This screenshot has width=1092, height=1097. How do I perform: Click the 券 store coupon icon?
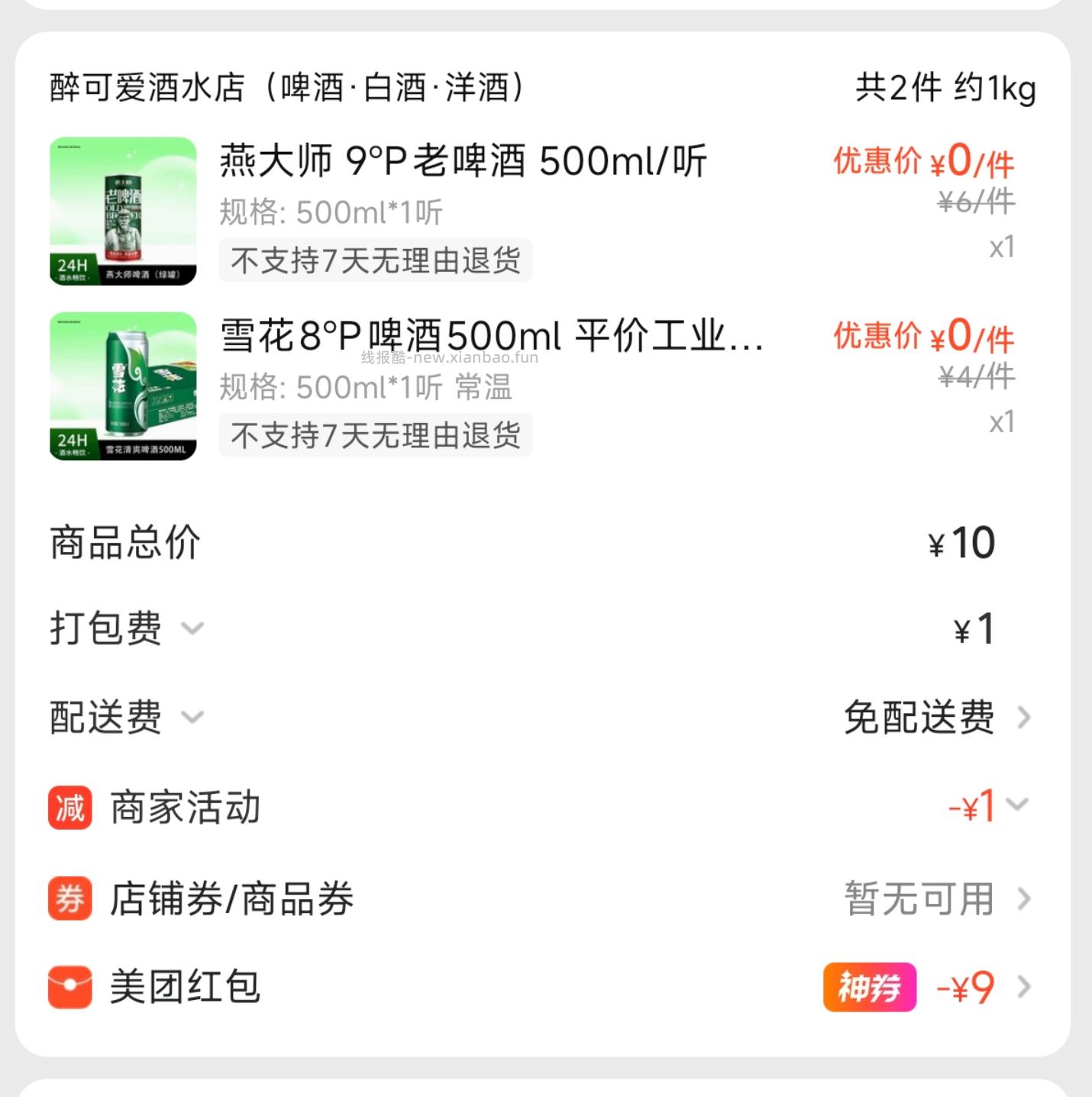69,899
